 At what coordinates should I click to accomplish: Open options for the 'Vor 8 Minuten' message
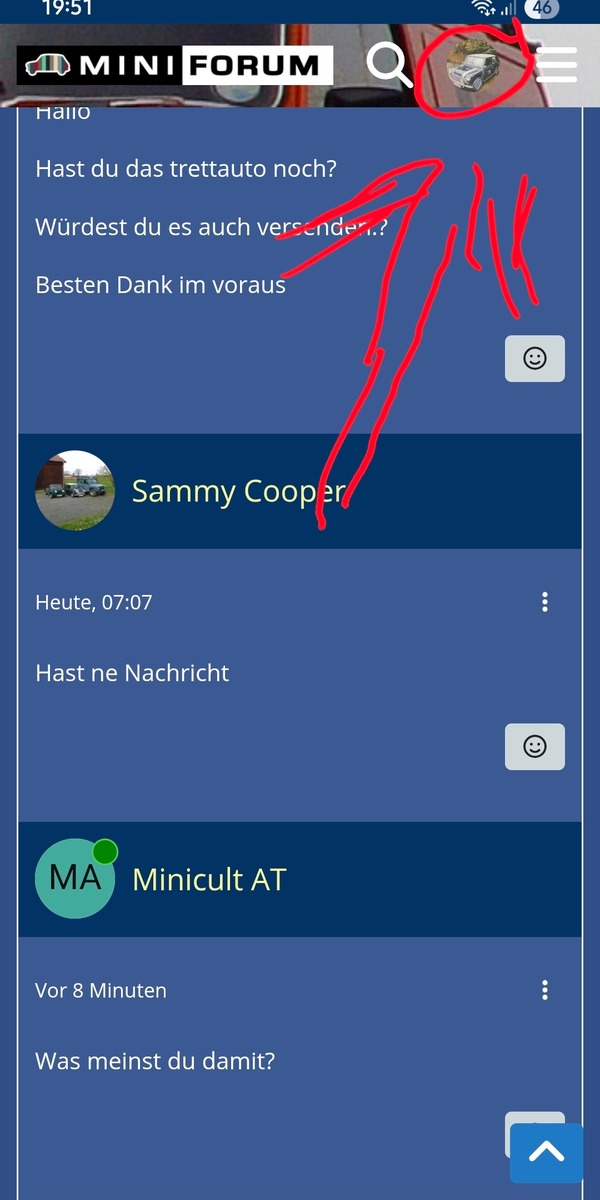tap(545, 990)
